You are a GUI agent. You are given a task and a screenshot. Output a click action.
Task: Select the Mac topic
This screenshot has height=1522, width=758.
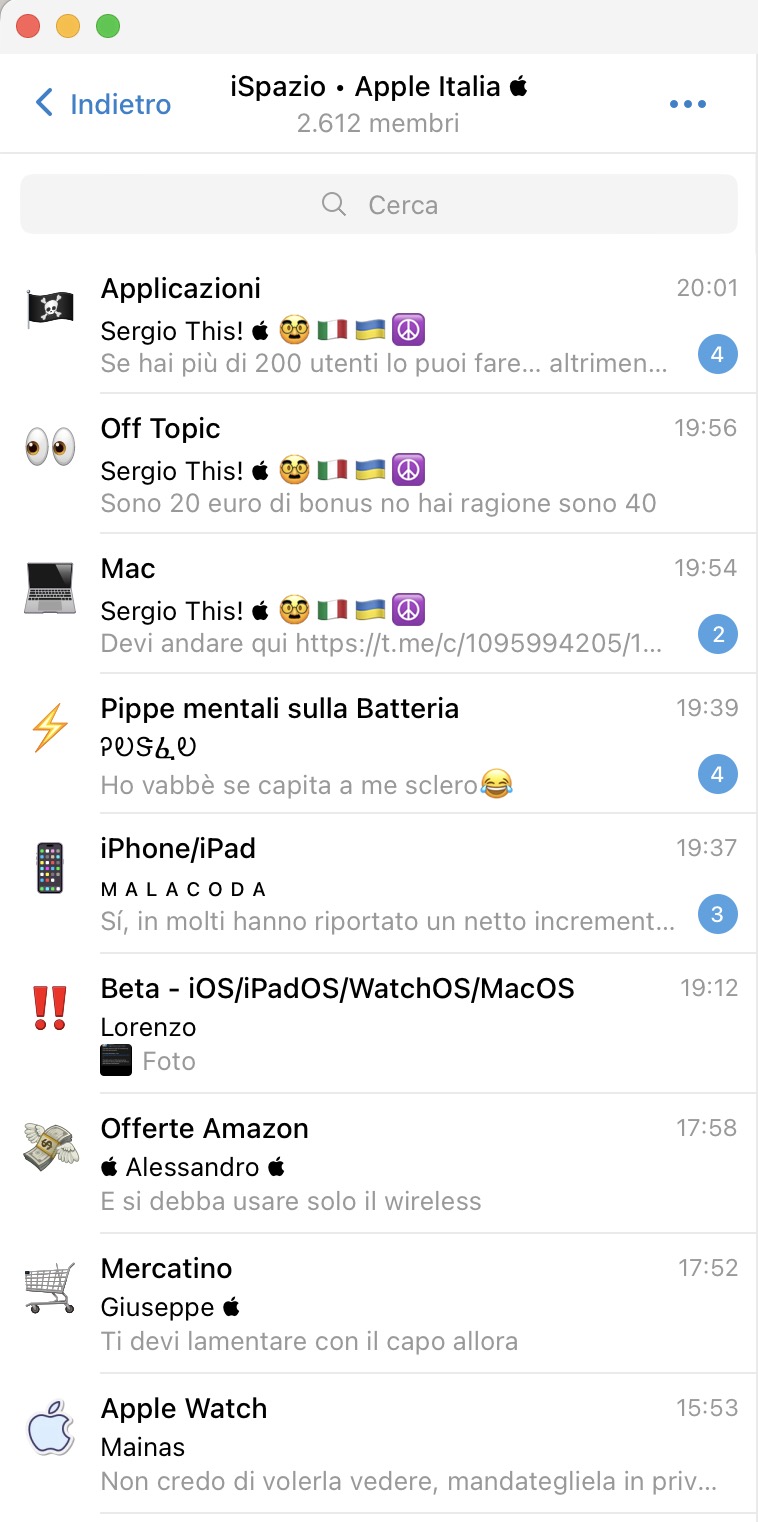pyautogui.click(x=379, y=604)
